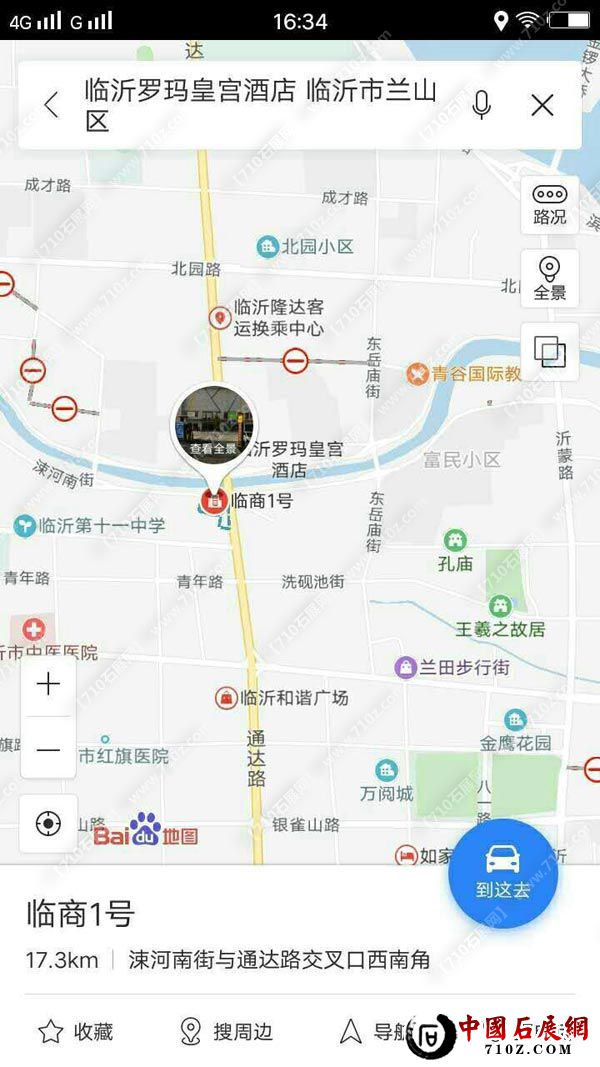Clear the search query

click(542, 105)
